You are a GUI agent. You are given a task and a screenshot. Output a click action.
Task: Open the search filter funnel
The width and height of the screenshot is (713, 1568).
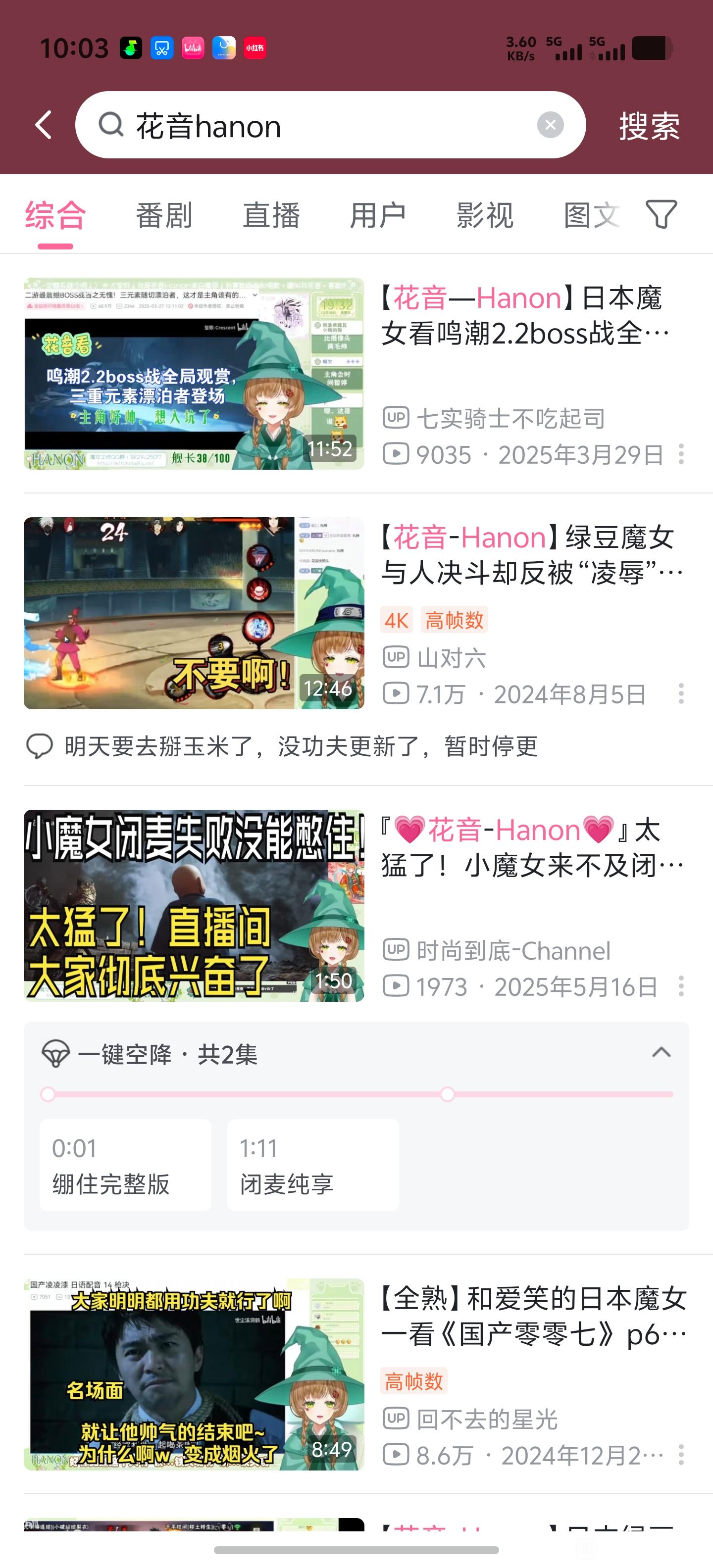[x=661, y=214]
